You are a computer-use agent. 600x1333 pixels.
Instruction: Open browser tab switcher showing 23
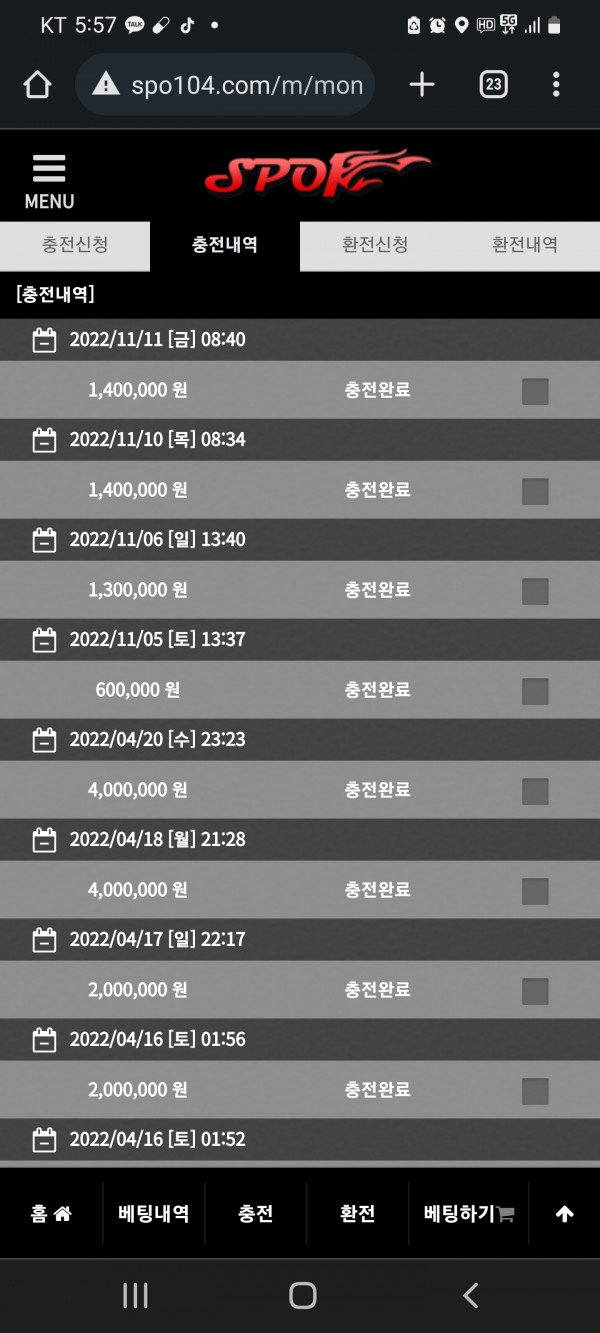click(493, 85)
